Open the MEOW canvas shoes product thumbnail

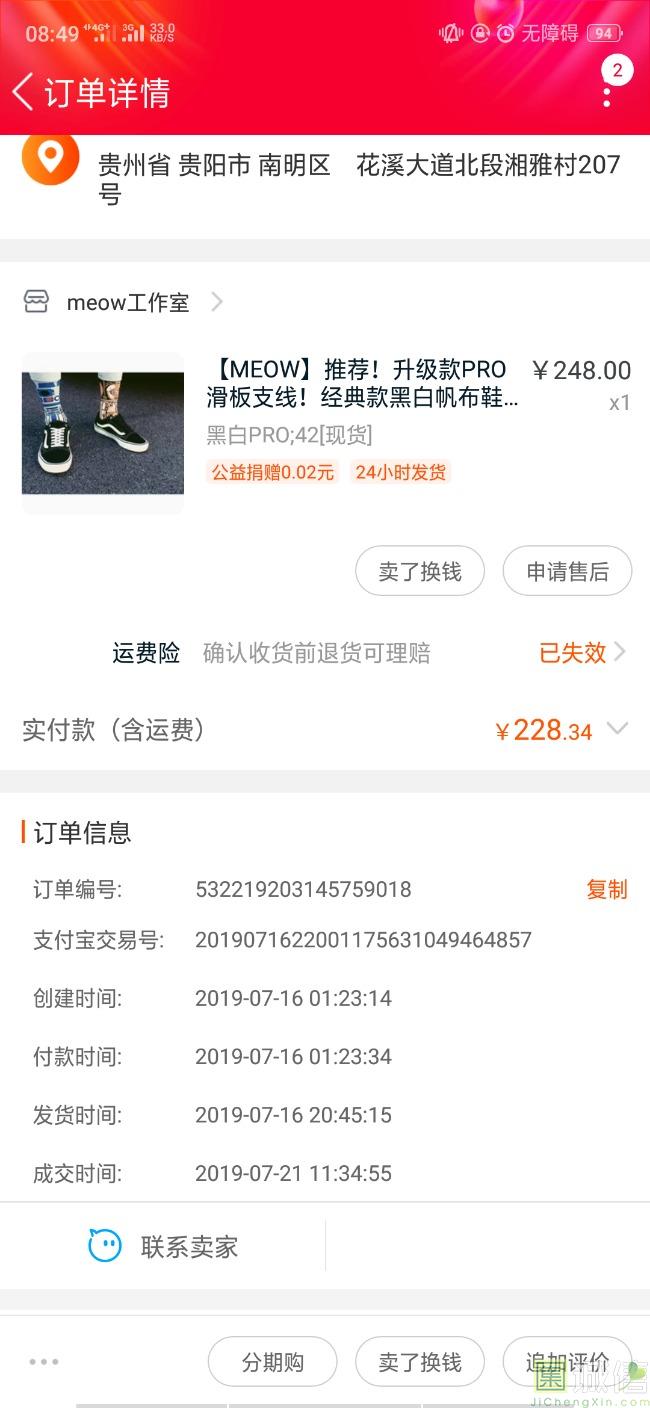click(103, 433)
